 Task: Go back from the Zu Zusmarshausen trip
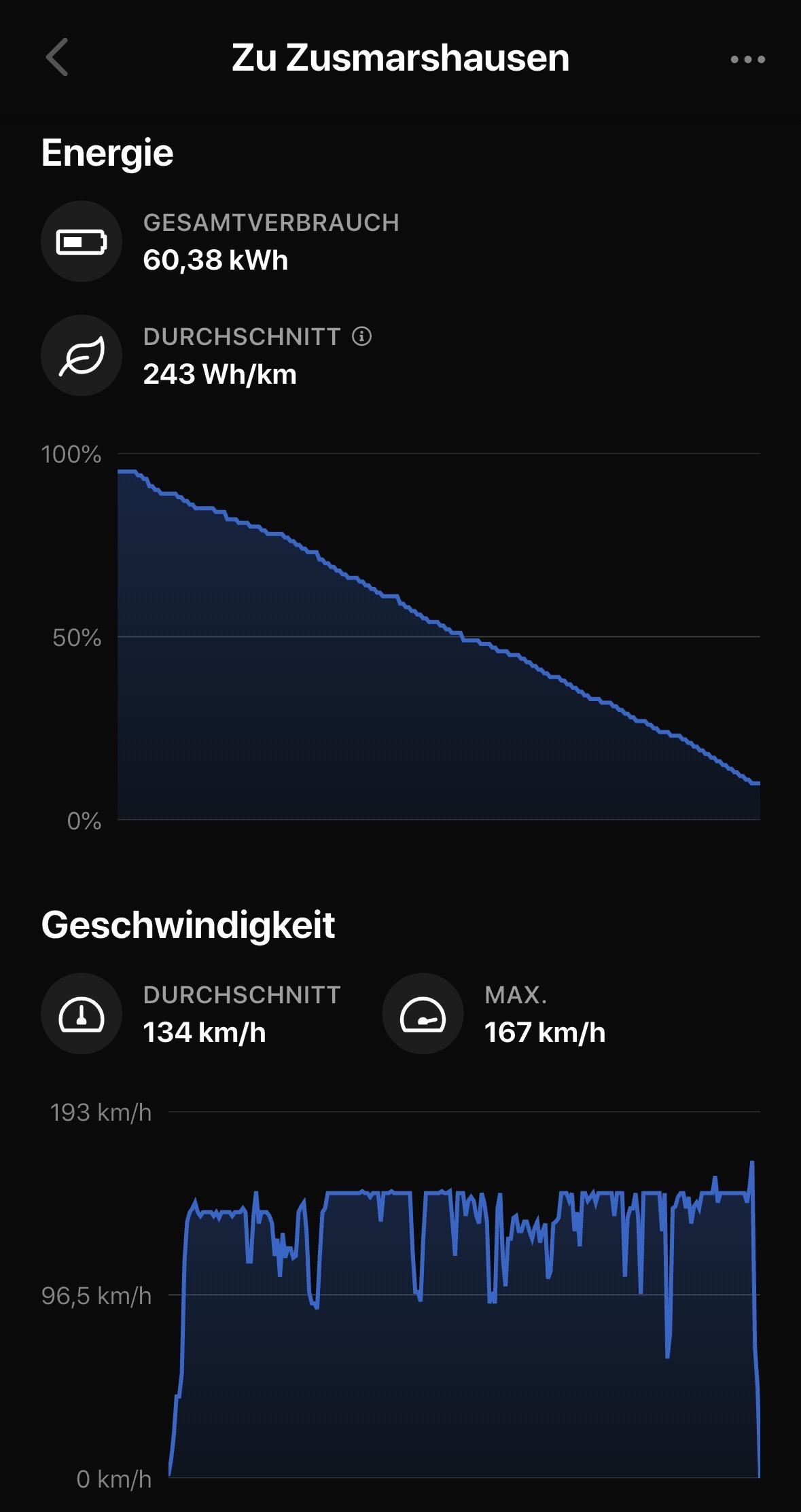click(57, 58)
